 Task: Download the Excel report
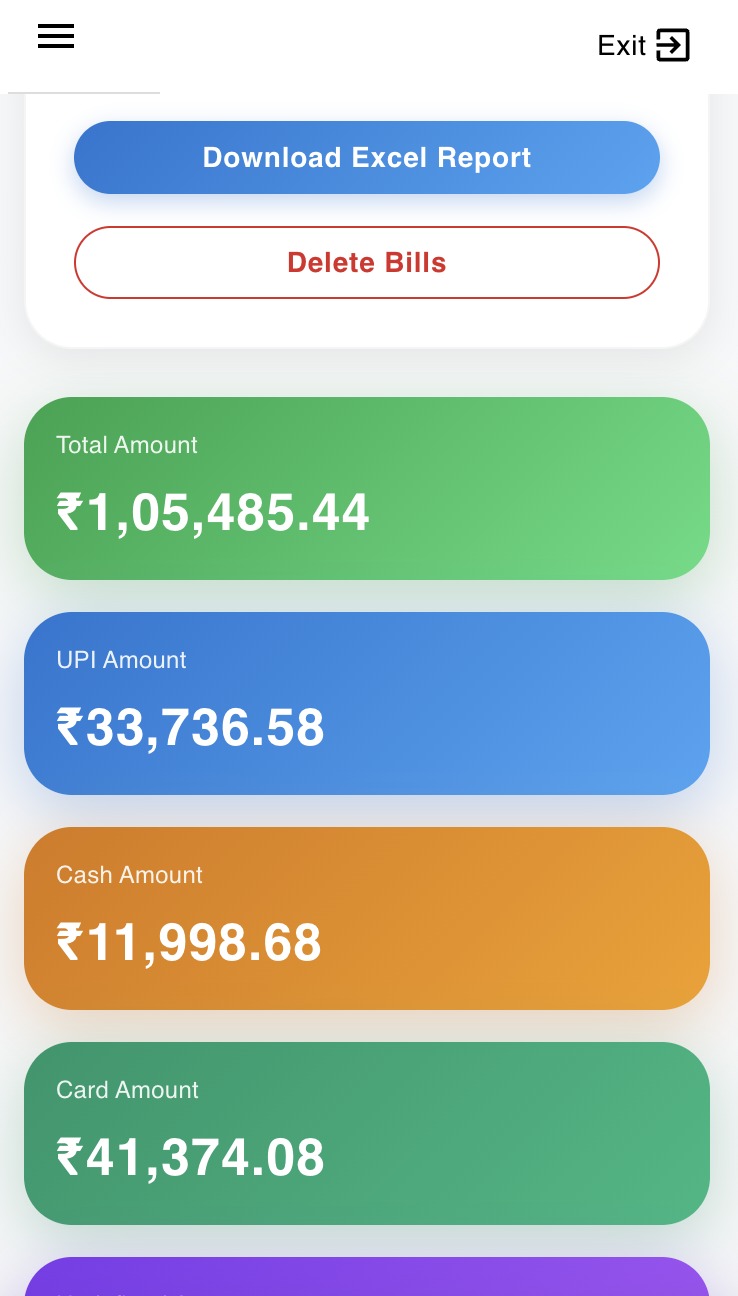(x=366, y=158)
